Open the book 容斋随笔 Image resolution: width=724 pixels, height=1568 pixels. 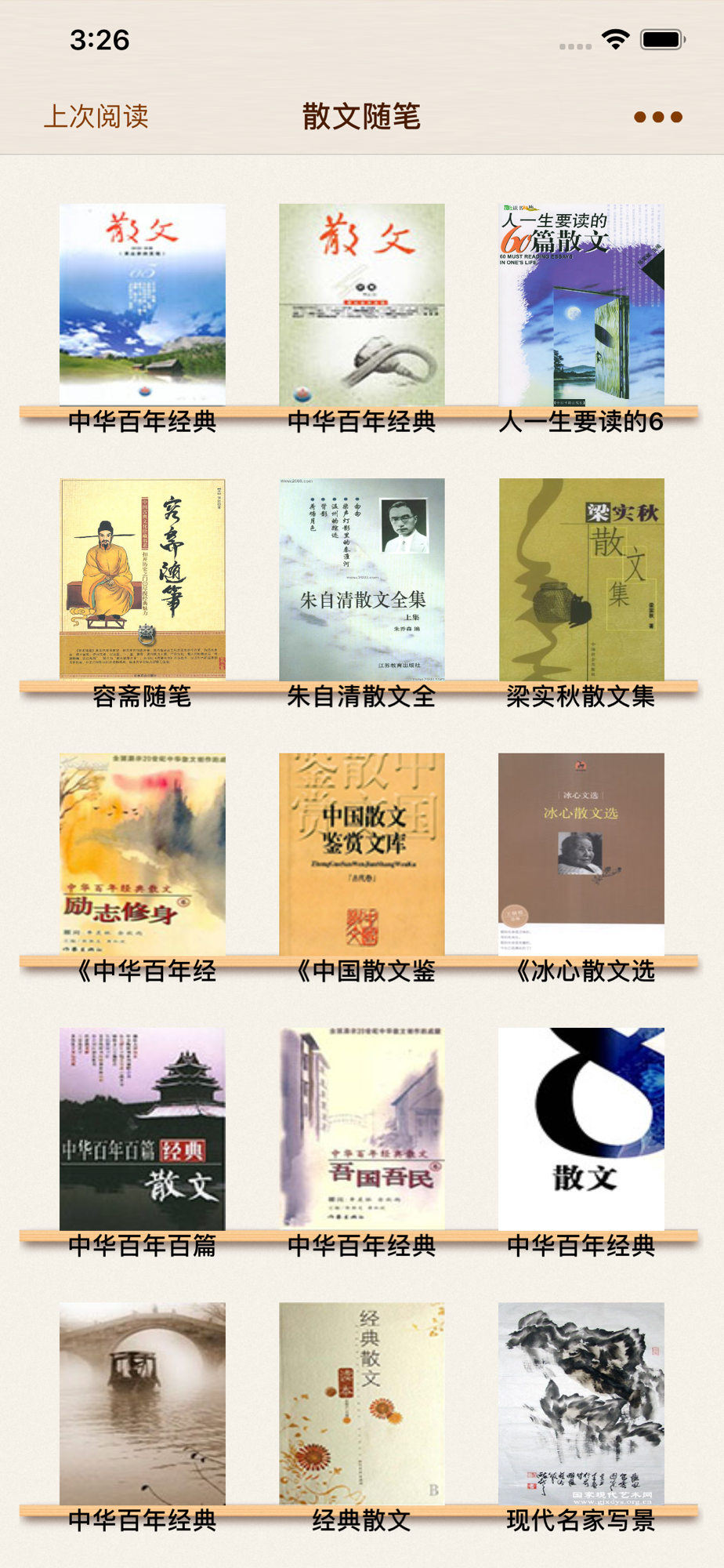143,579
